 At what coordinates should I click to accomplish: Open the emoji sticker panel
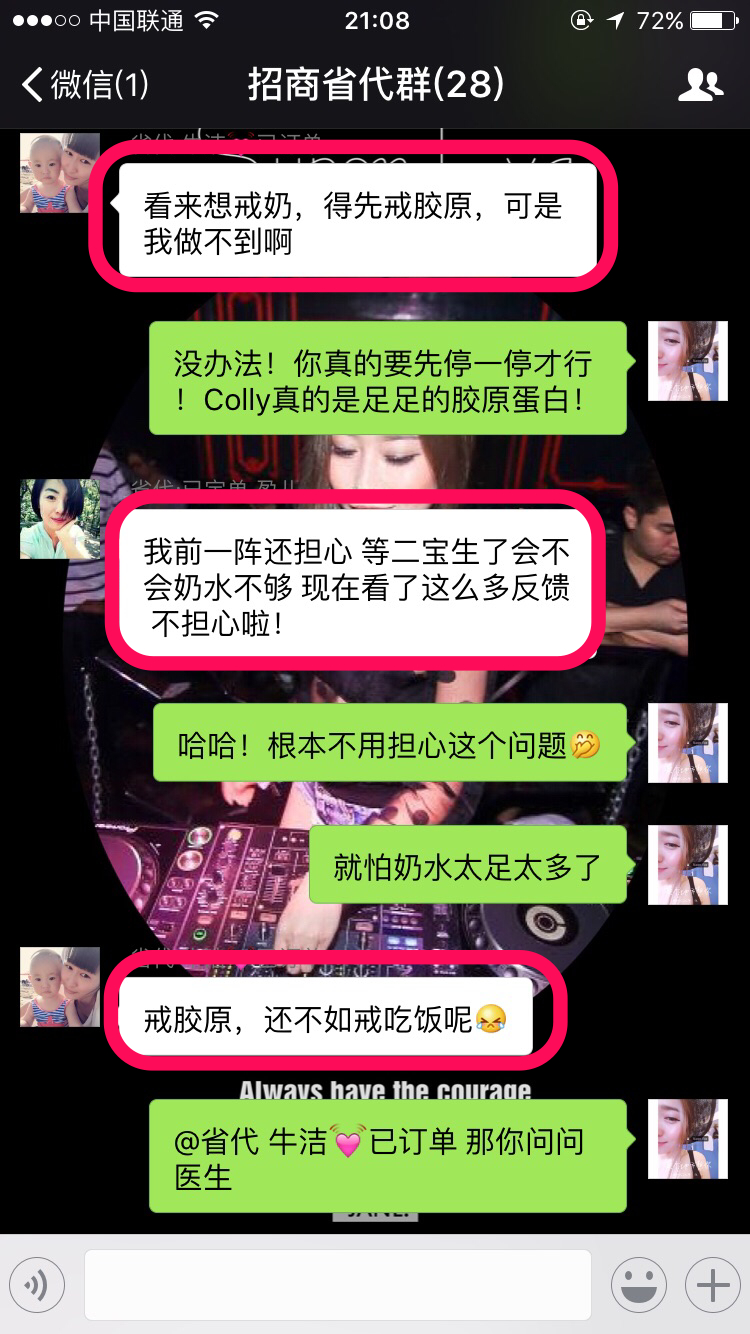tap(638, 1284)
